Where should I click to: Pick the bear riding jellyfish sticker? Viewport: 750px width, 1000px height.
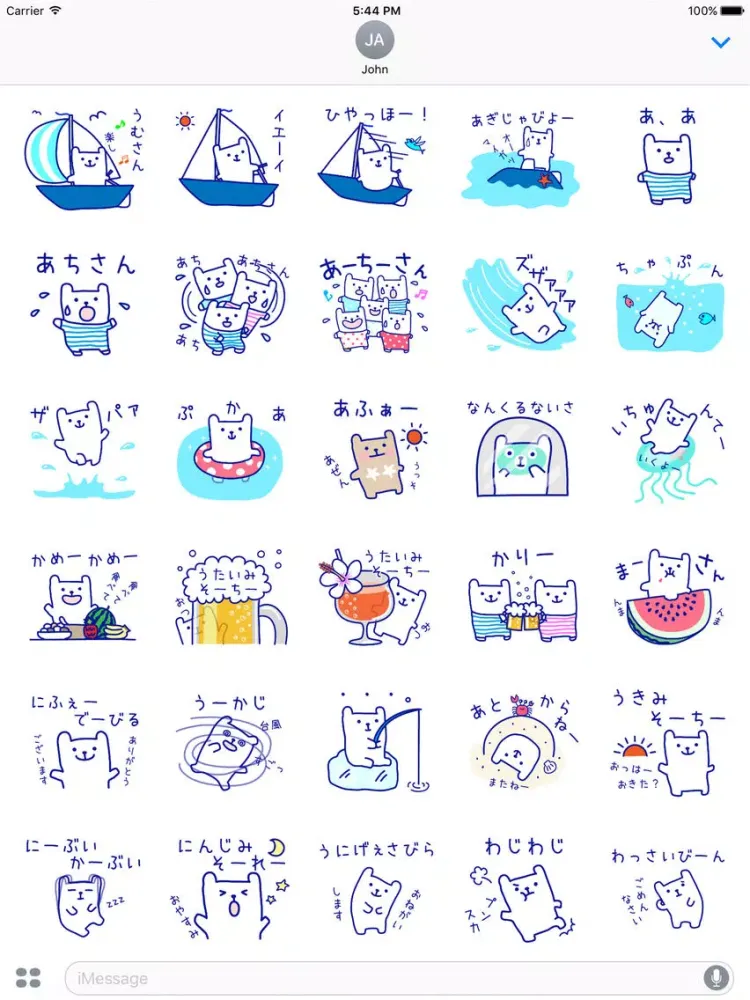[x=667, y=450]
